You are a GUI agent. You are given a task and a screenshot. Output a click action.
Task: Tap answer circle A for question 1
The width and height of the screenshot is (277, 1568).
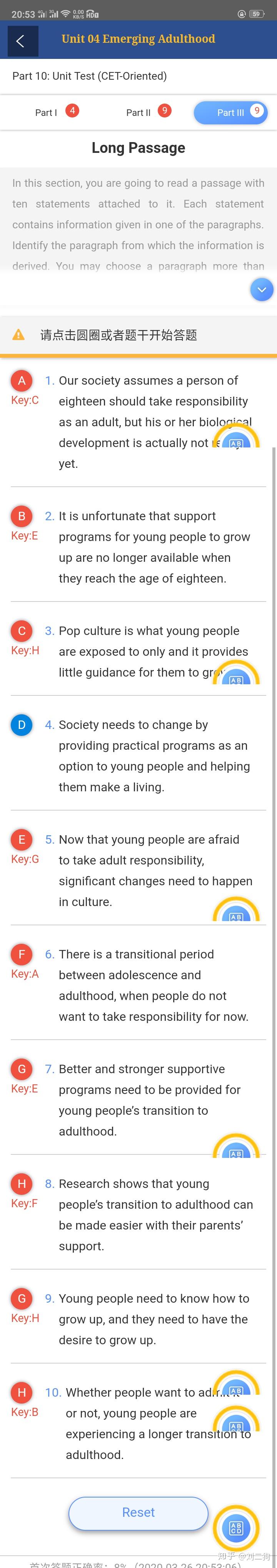[22, 380]
